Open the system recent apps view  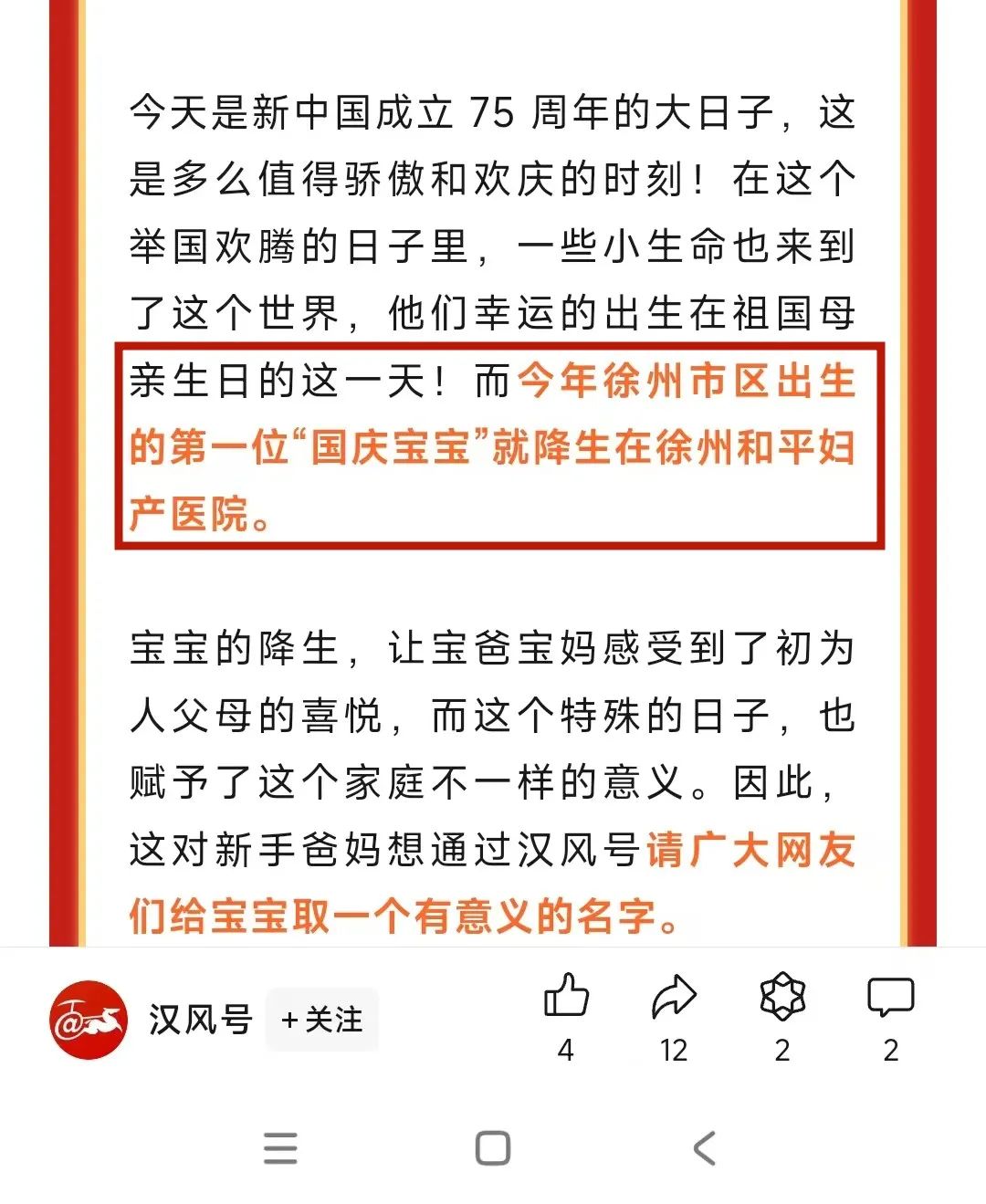click(280, 1148)
